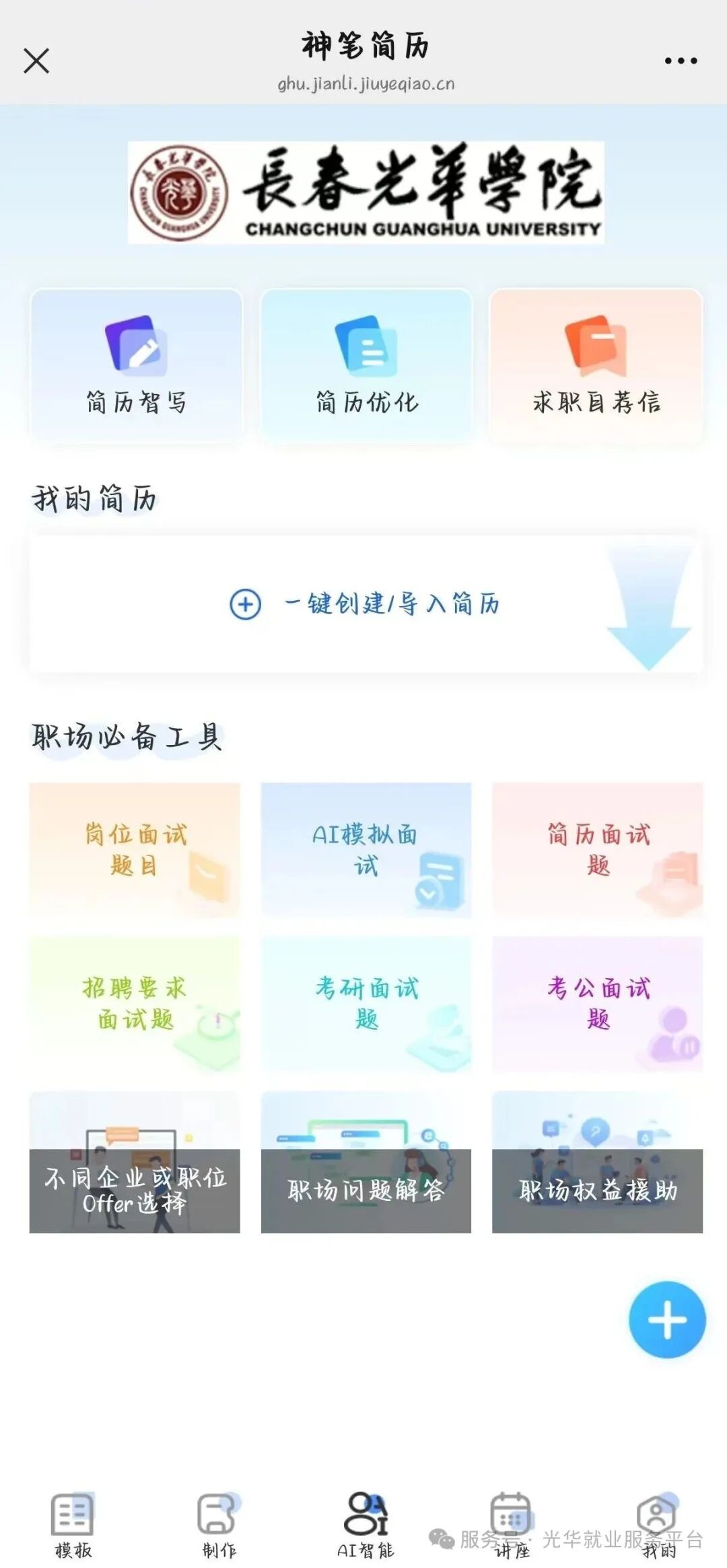Image resolution: width=727 pixels, height=1568 pixels.
Task: Open the 岗位面试题目 card
Action: coord(133,851)
